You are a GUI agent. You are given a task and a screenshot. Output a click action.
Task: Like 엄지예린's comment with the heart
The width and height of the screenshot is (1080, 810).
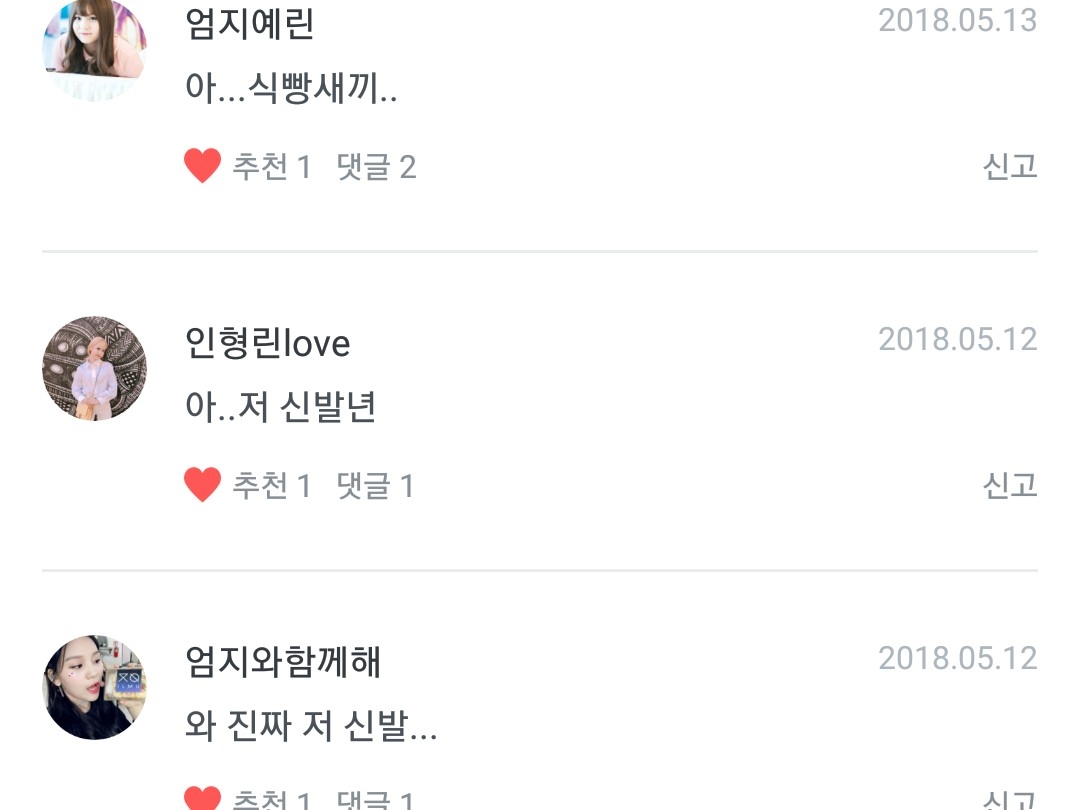pos(202,166)
